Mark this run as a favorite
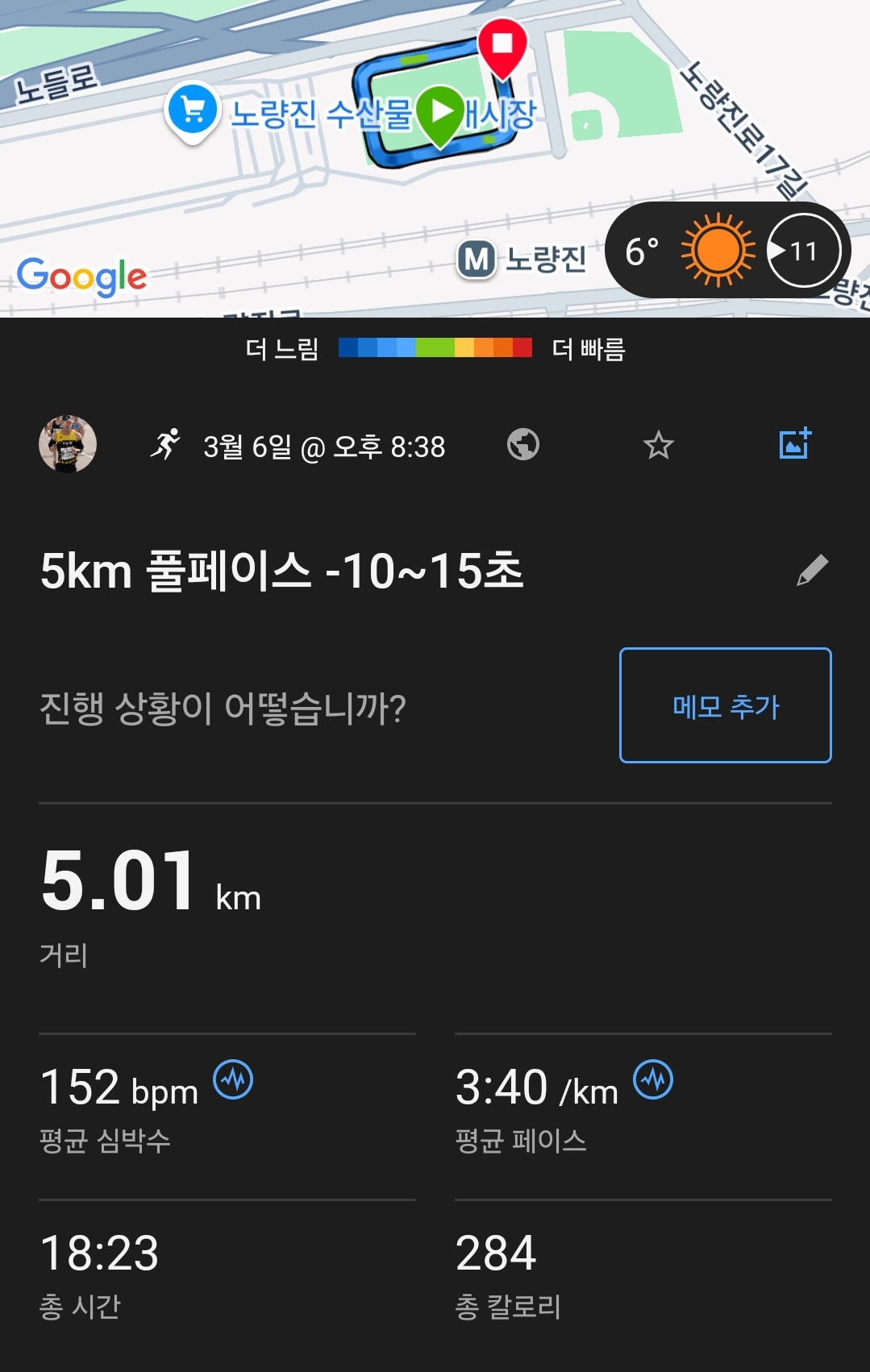870x1372 pixels. tap(658, 445)
